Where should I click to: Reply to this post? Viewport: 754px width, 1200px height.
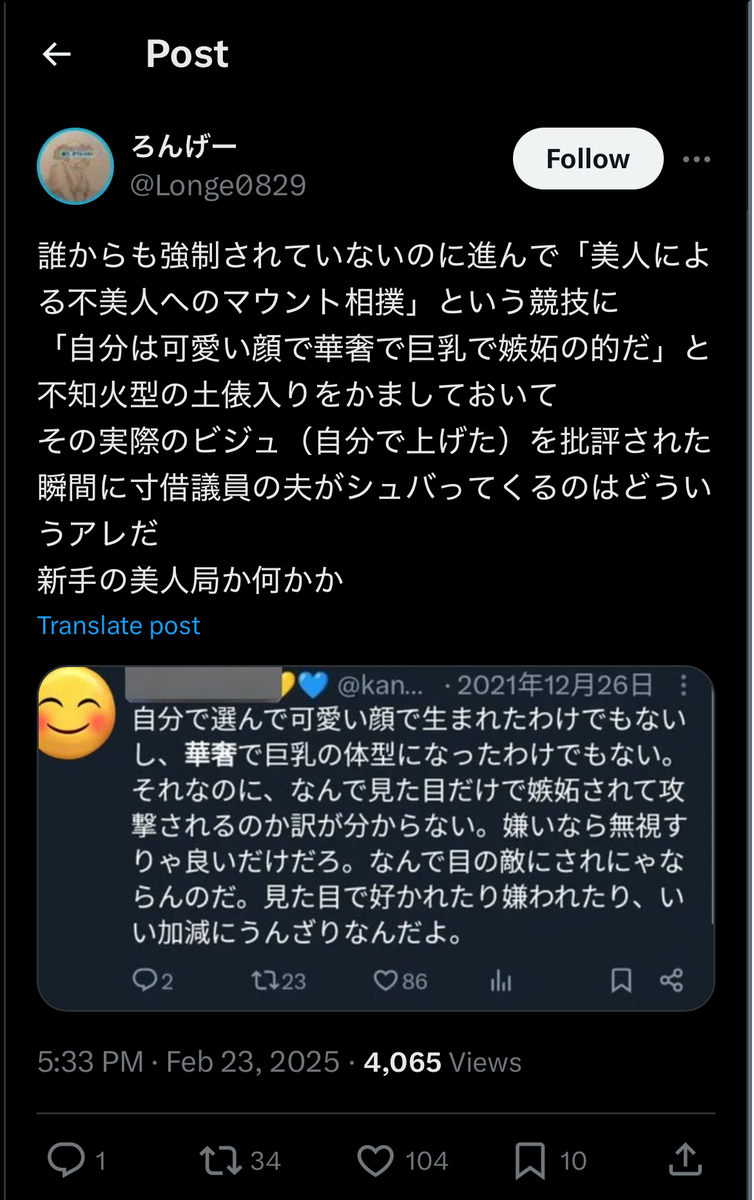click(x=67, y=1160)
